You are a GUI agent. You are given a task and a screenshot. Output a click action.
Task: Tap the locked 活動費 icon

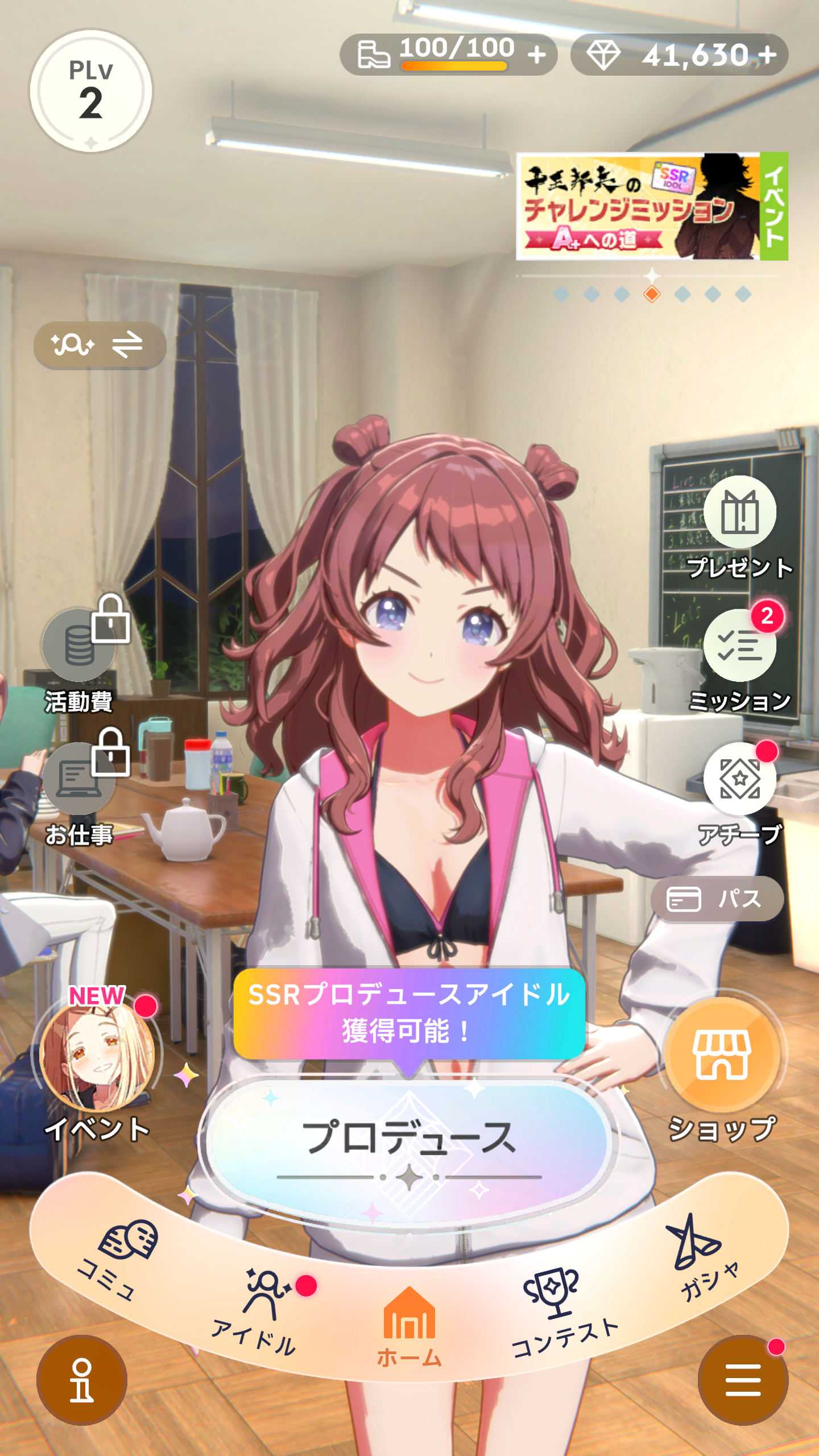click(80, 646)
